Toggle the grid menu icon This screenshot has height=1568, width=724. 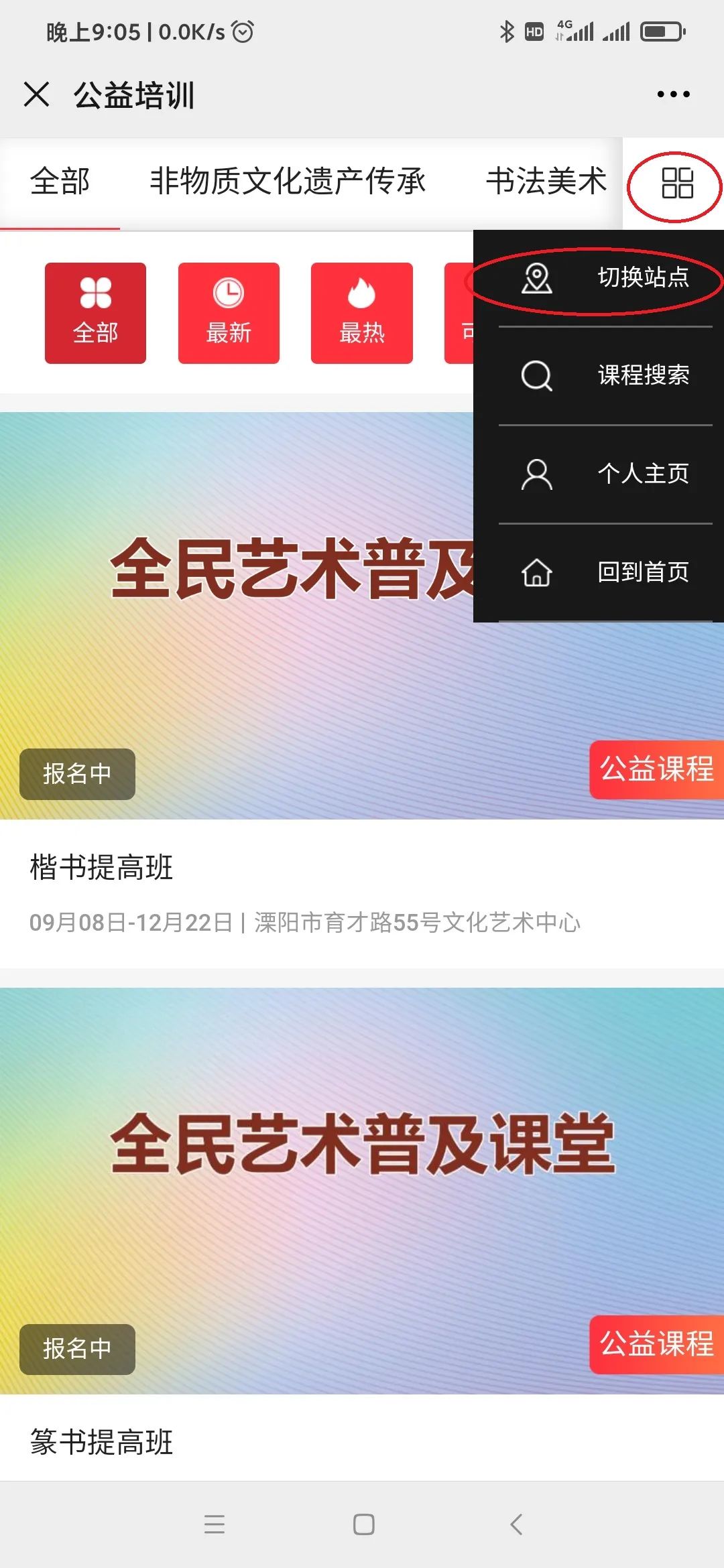click(x=676, y=184)
